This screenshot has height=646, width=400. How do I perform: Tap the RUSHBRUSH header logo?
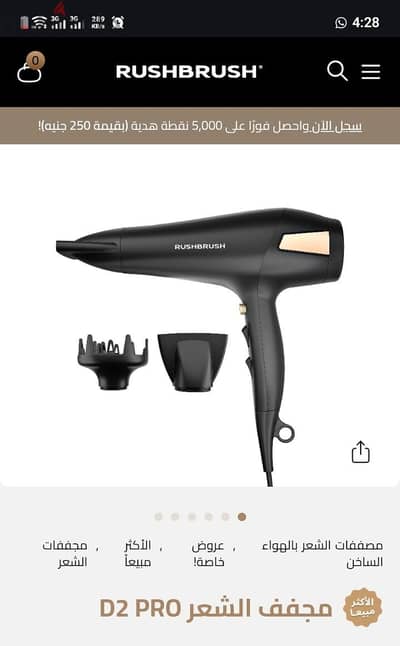click(x=189, y=72)
